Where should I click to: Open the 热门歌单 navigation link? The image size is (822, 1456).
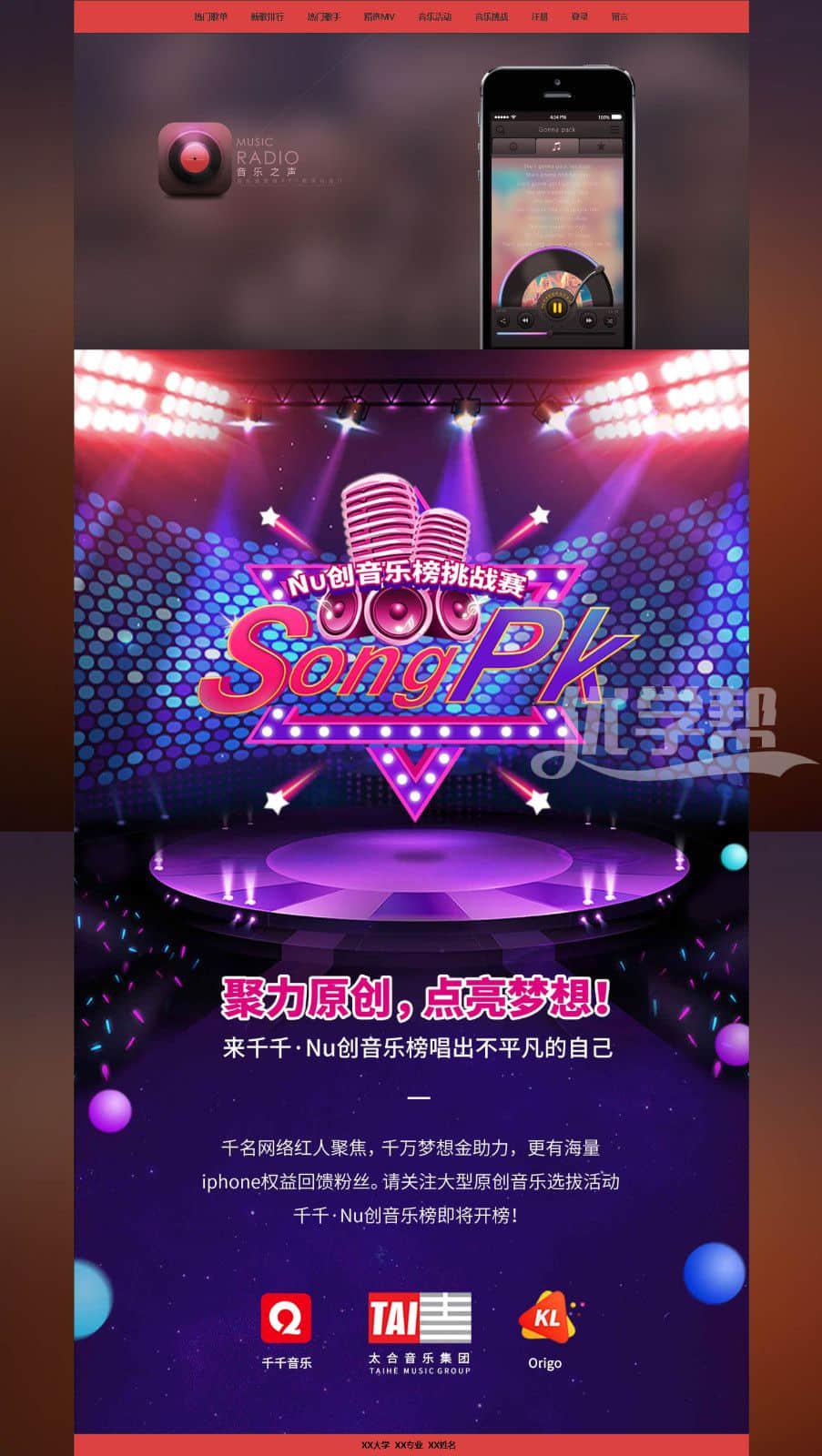tap(210, 16)
